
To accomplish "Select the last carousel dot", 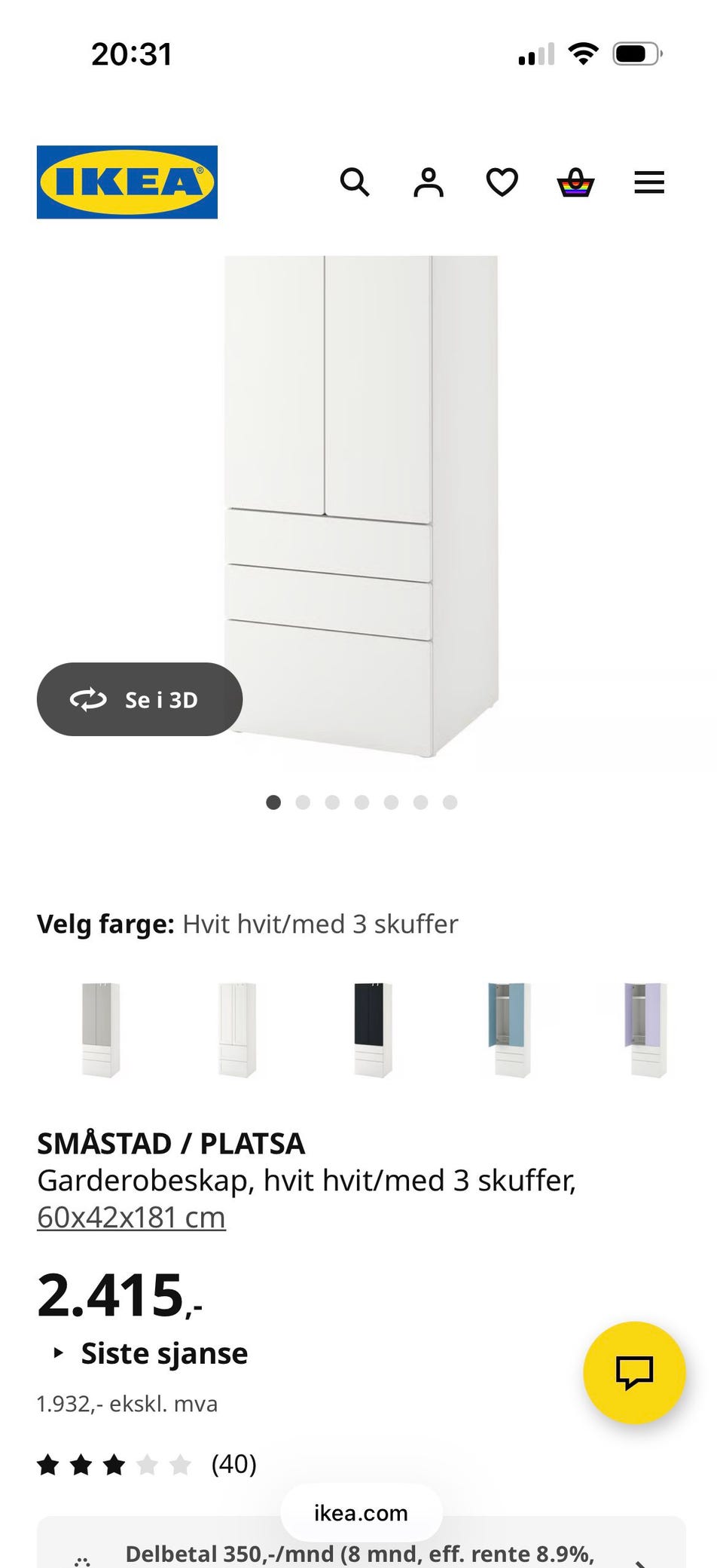I will click(450, 802).
